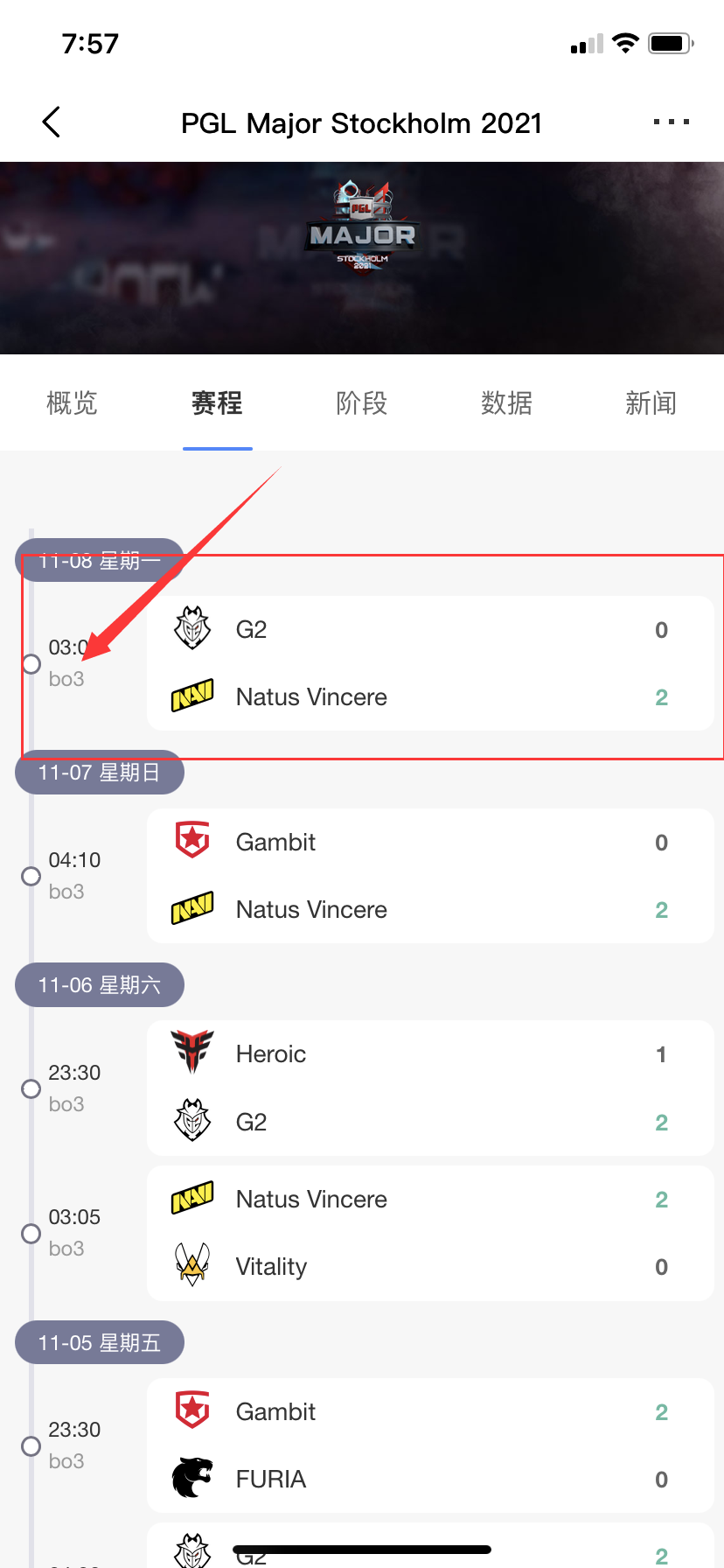
Task: Open the Heroic vs G2 match
Action: (430, 1088)
